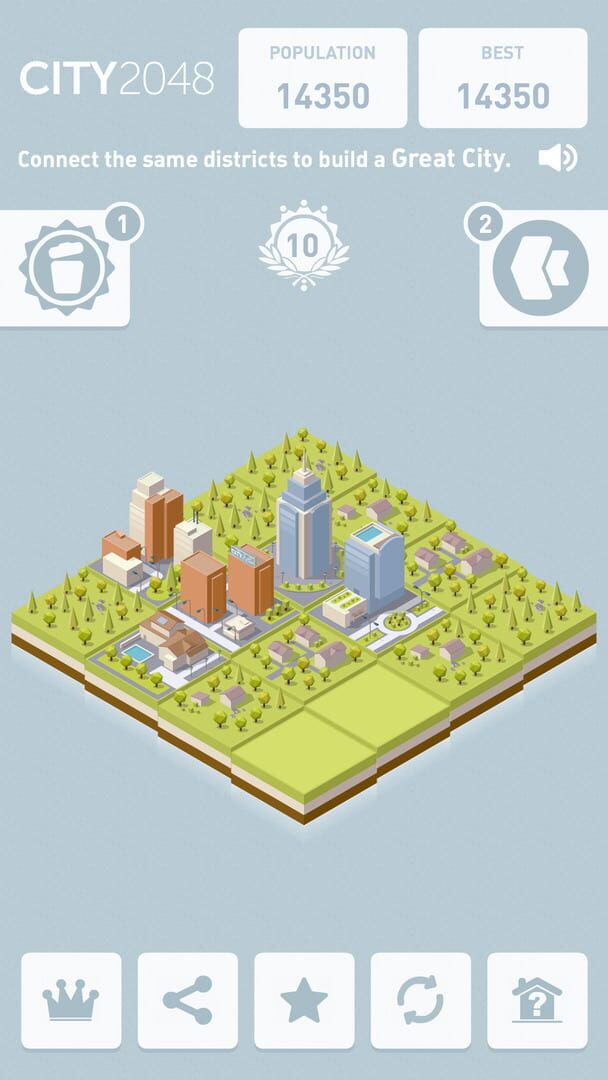Use the demolish trash power-up
Viewport: 608px width, 1080px height.
(x=66, y=270)
